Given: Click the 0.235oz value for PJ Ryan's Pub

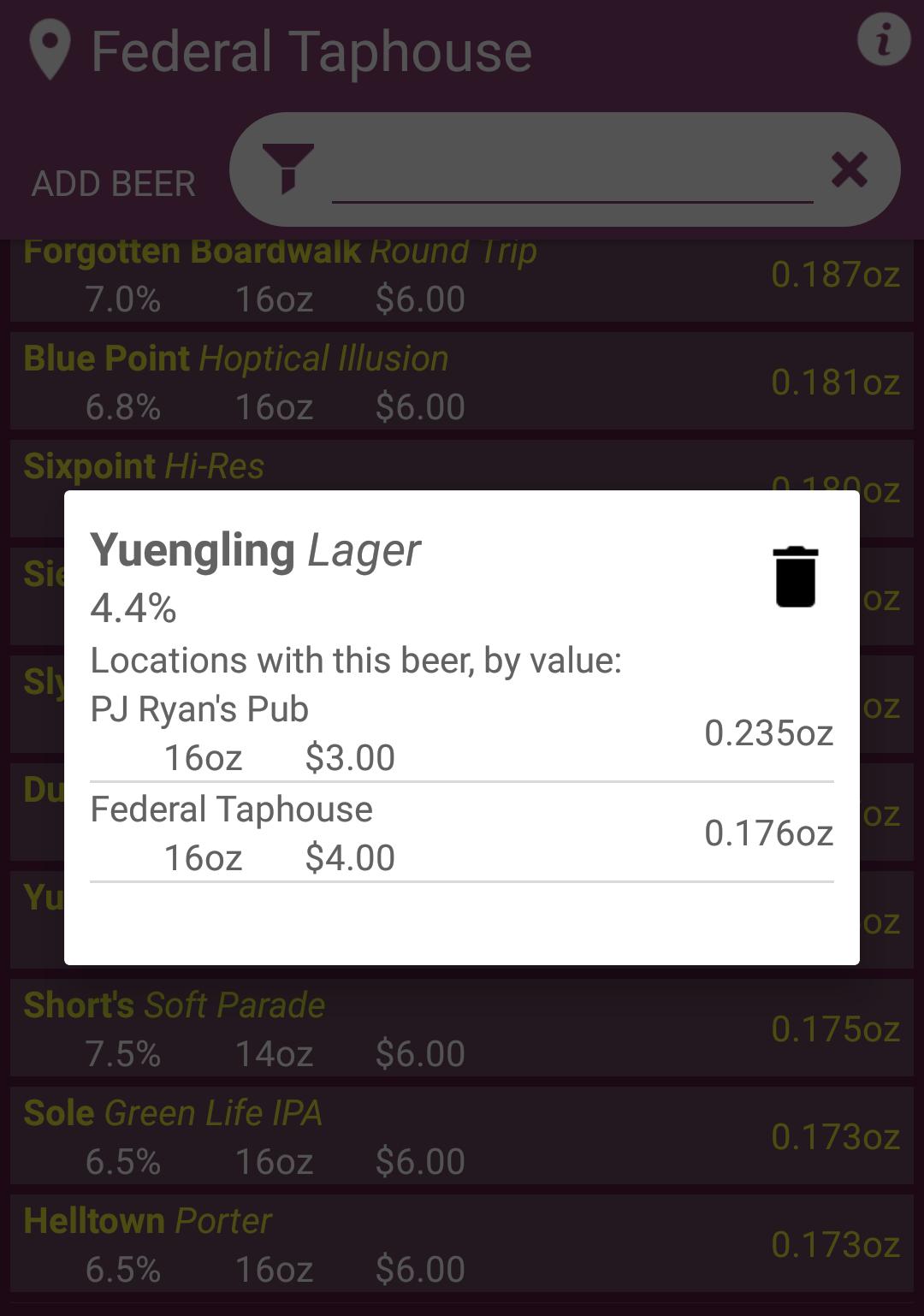Looking at the screenshot, I should [x=768, y=732].
